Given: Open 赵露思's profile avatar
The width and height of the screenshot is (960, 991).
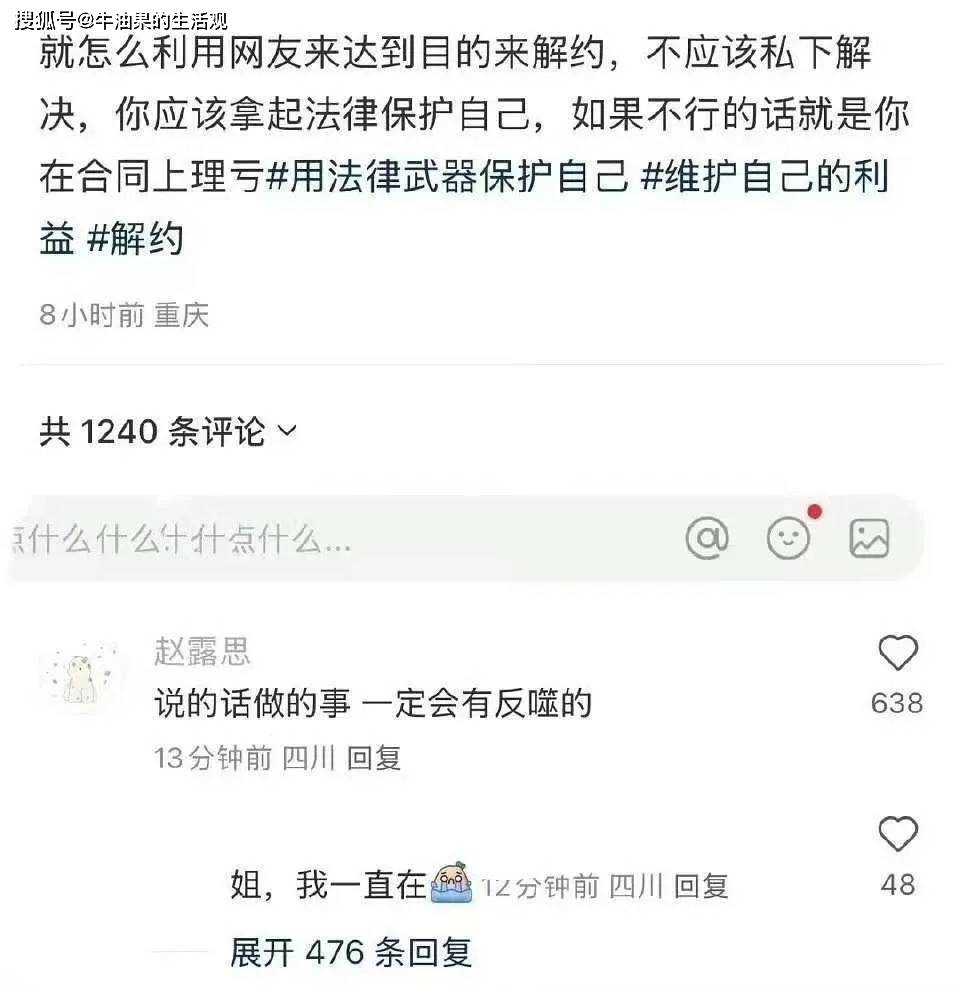Looking at the screenshot, I should click(x=82, y=676).
